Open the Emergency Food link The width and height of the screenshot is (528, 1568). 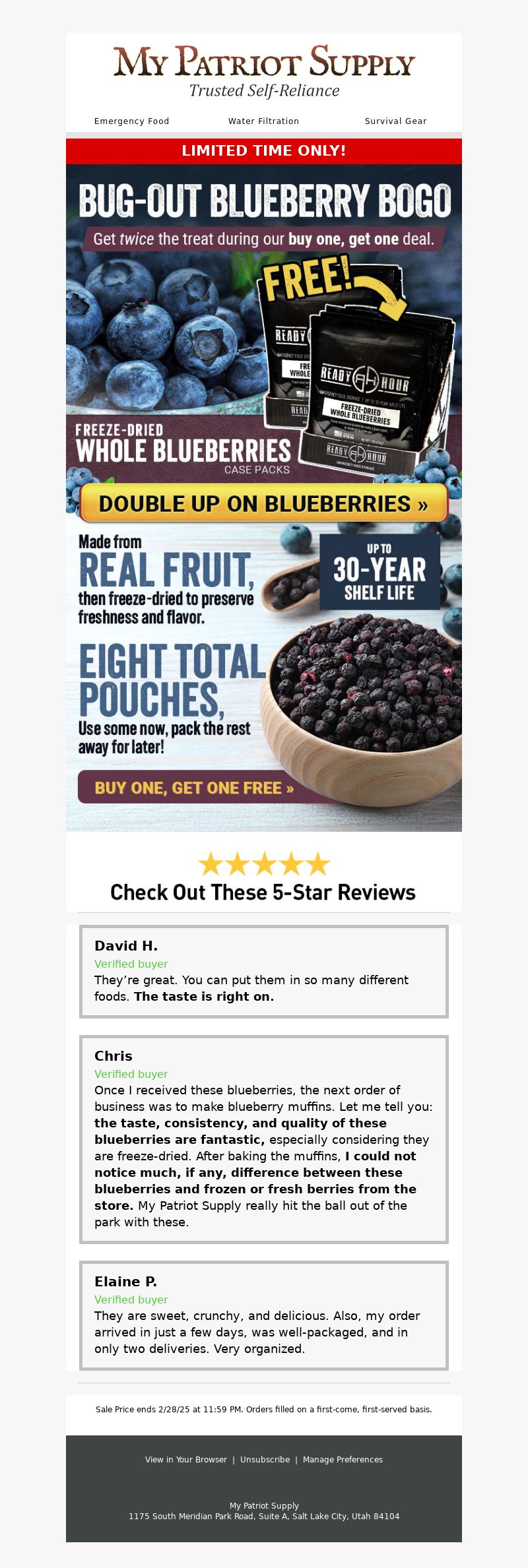[132, 121]
